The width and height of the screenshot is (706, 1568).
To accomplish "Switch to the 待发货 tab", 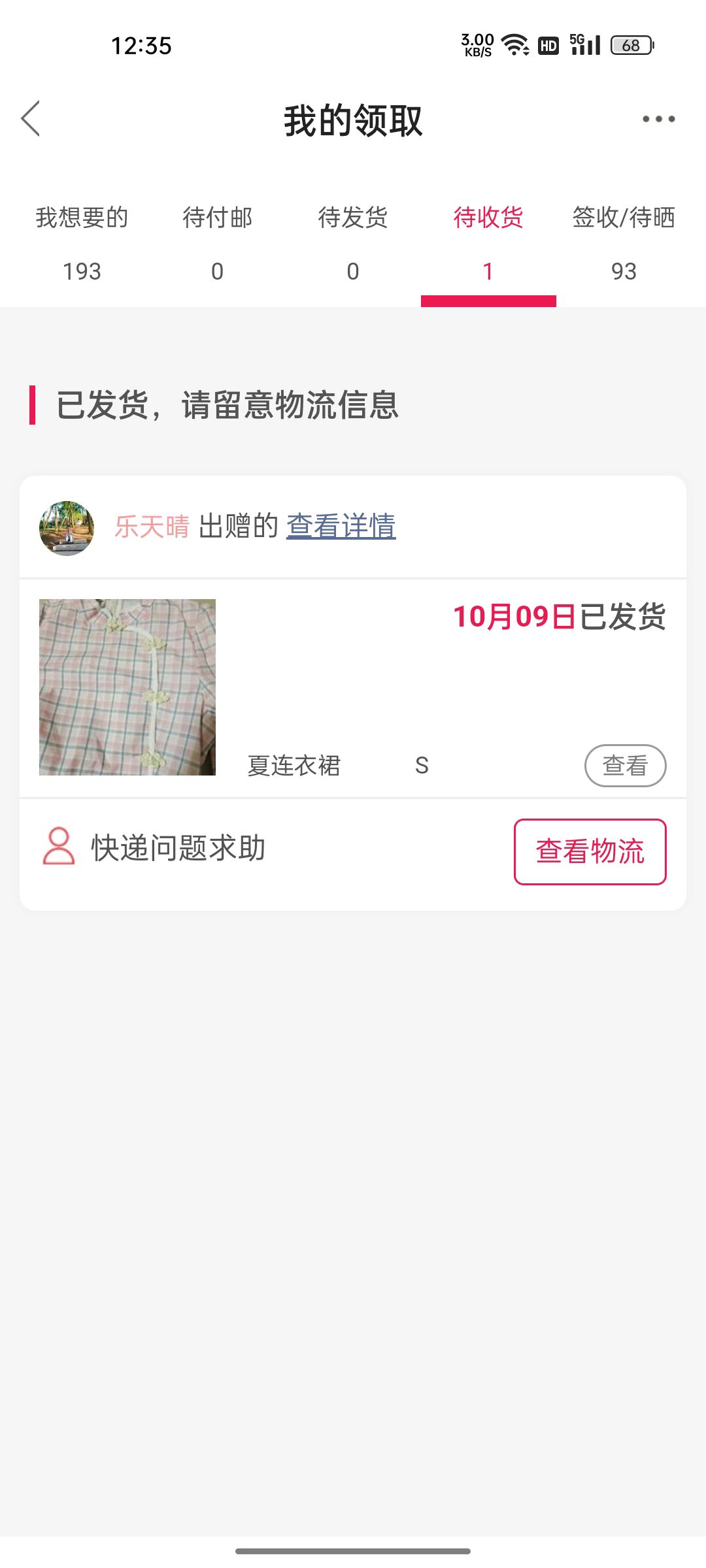I will pyautogui.click(x=353, y=243).
